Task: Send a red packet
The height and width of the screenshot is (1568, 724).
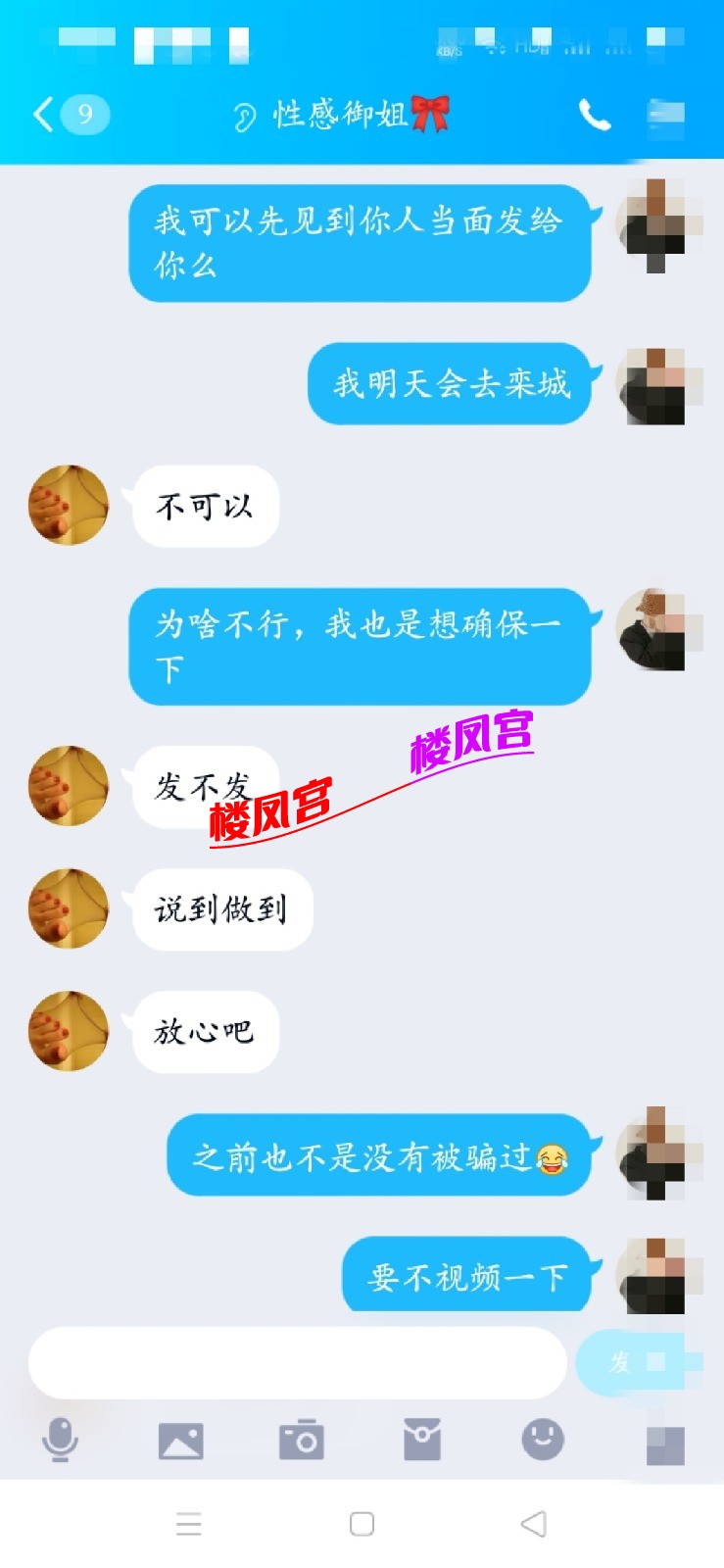Action: point(422,1440)
